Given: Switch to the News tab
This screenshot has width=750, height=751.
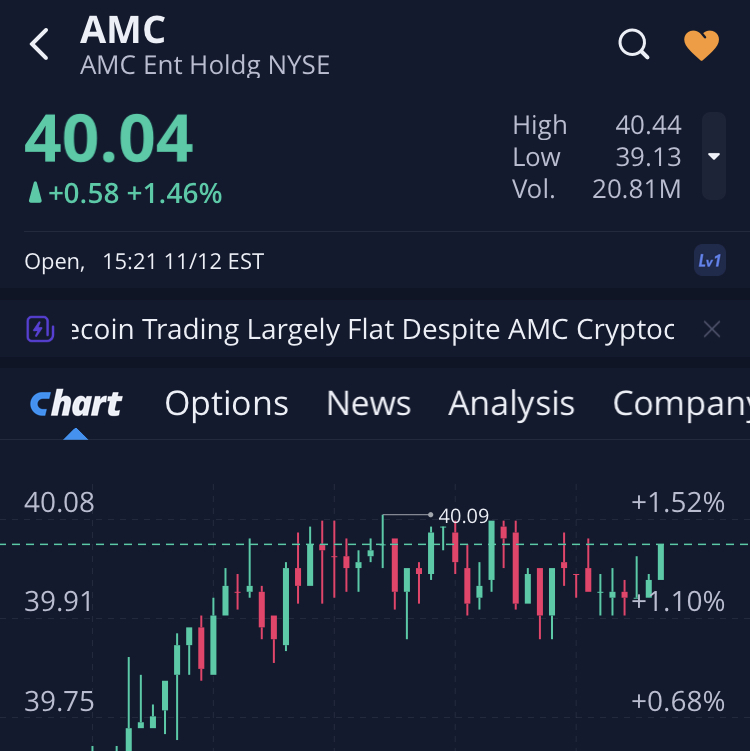Looking at the screenshot, I should pyautogui.click(x=368, y=404).
